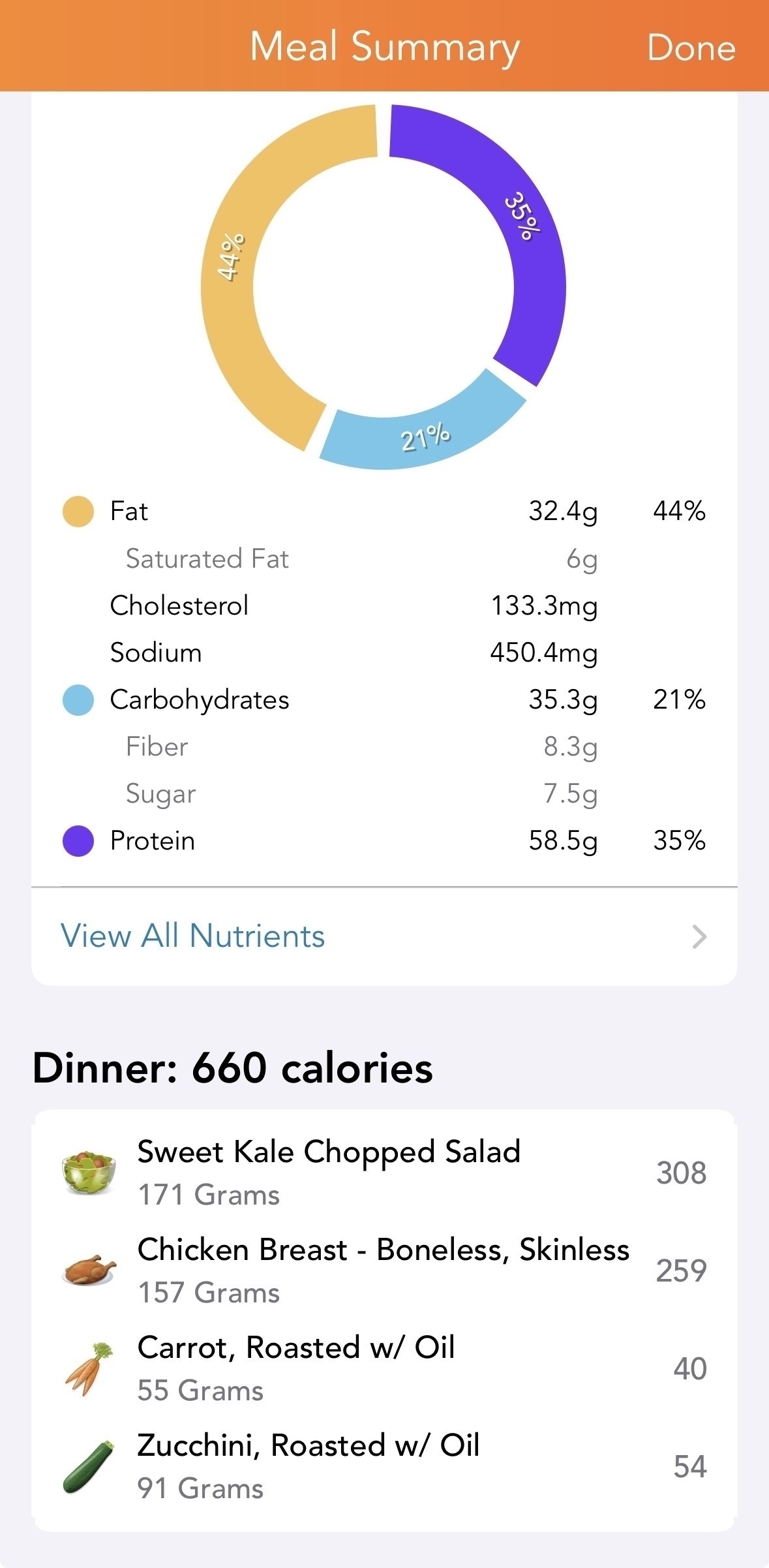Open the Sweet Kale Chopped Salad entry

pyautogui.click(x=384, y=1173)
